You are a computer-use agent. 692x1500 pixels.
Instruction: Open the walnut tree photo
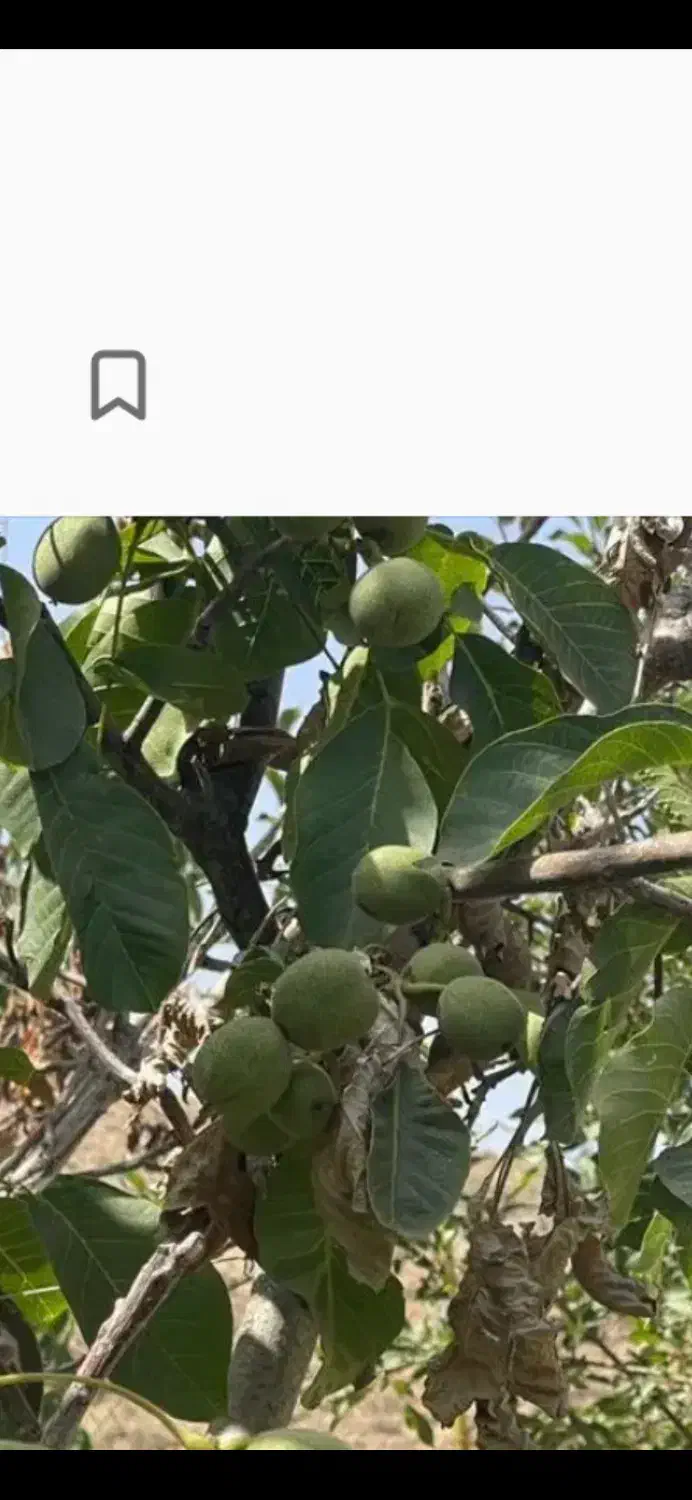pyautogui.click(x=346, y=982)
